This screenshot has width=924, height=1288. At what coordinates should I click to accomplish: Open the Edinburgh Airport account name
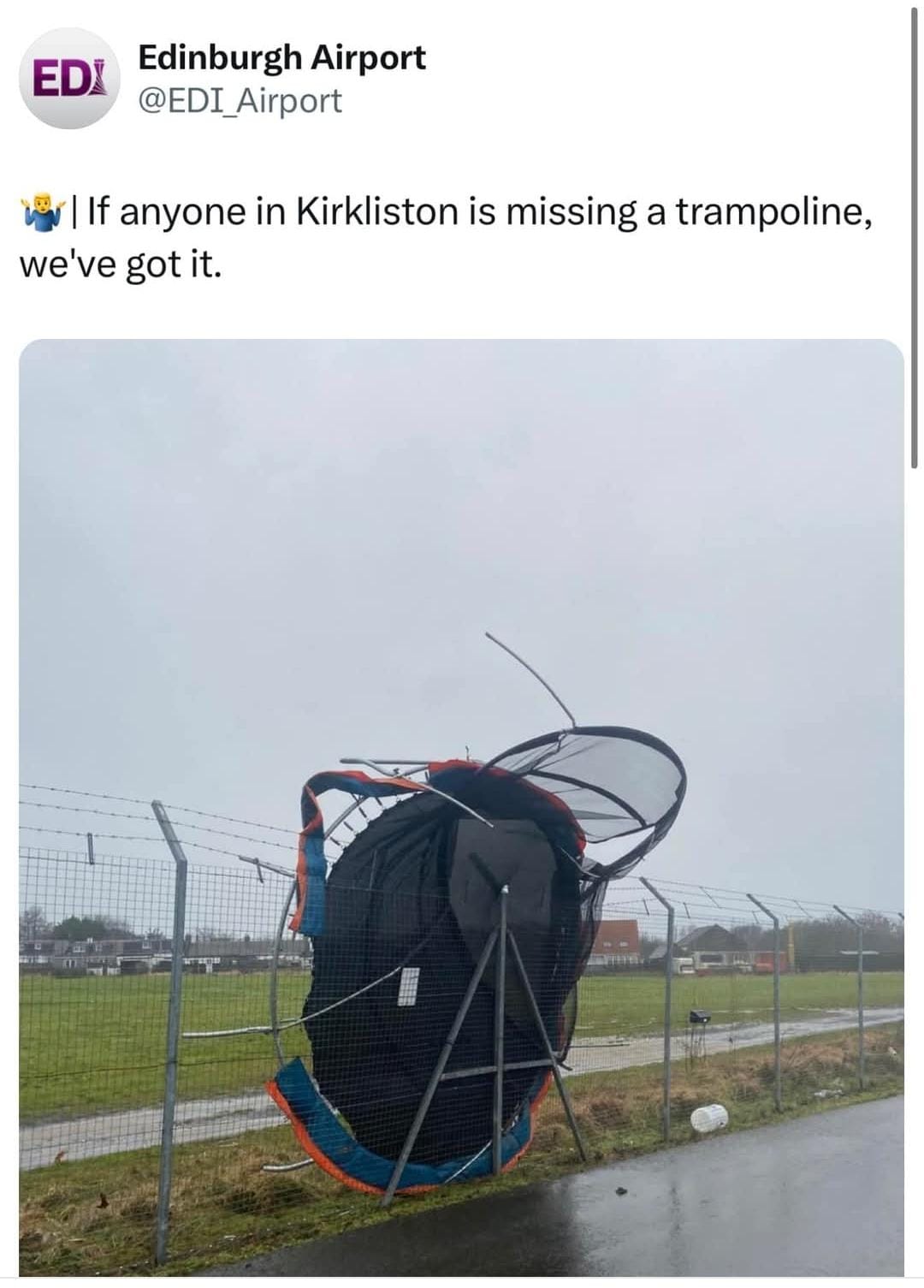point(281,57)
